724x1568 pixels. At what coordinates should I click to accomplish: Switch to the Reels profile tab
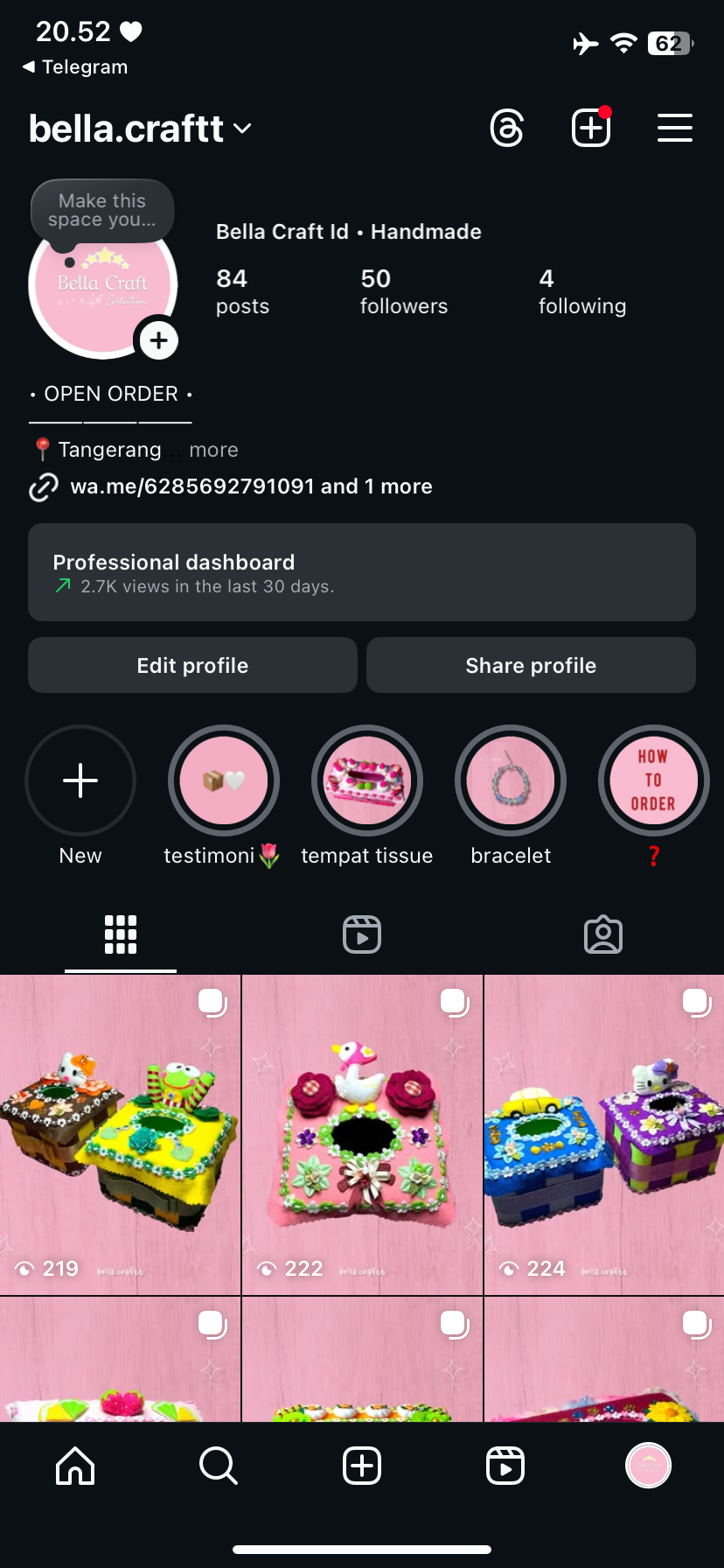pyautogui.click(x=362, y=934)
